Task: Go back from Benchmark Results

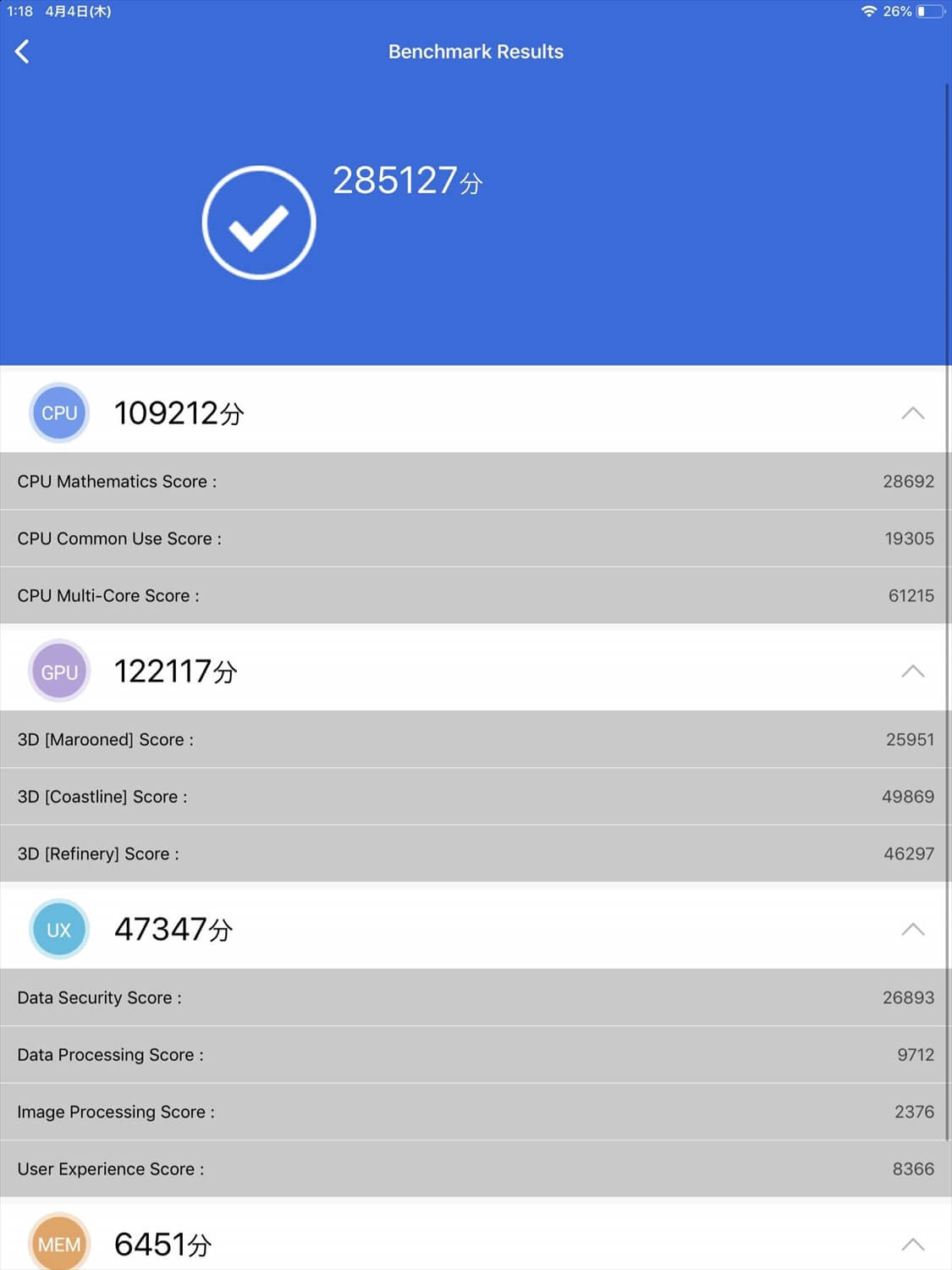Action: point(23,52)
